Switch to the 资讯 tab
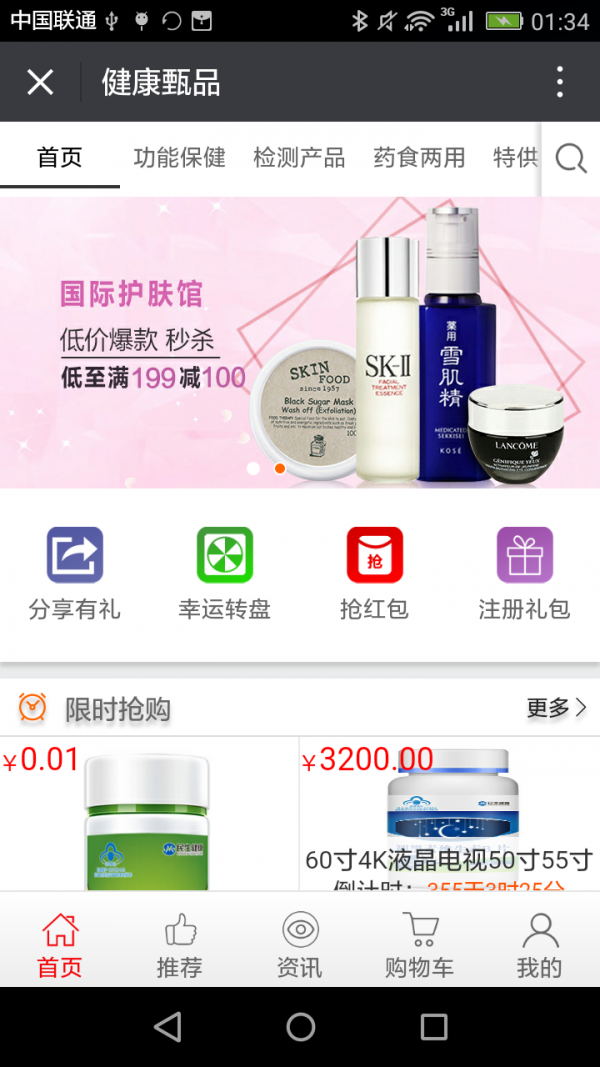Viewport: 600px width, 1067px height. click(x=299, y=945)
